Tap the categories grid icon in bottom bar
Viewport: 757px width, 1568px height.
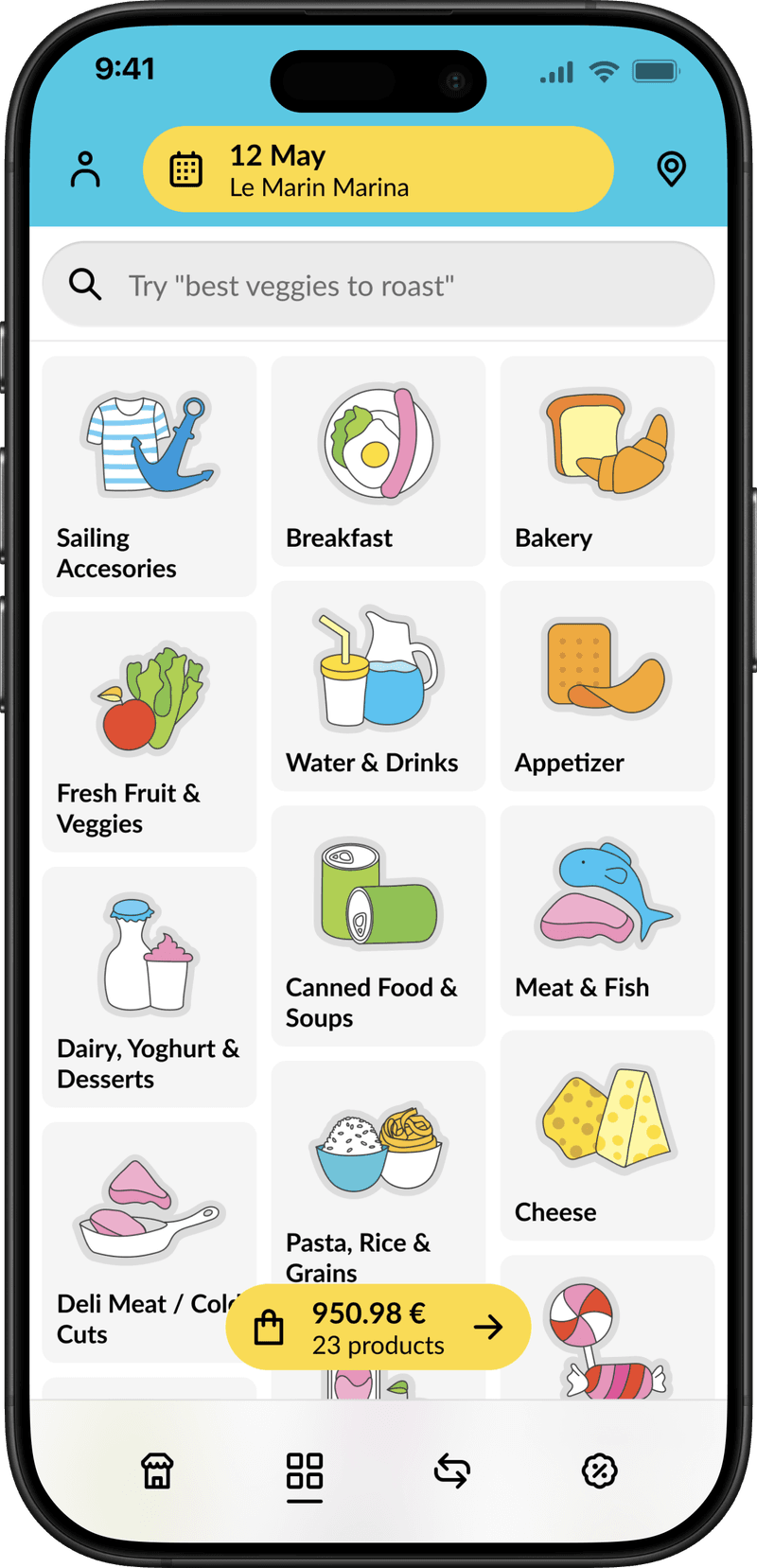pos(304,1471)
